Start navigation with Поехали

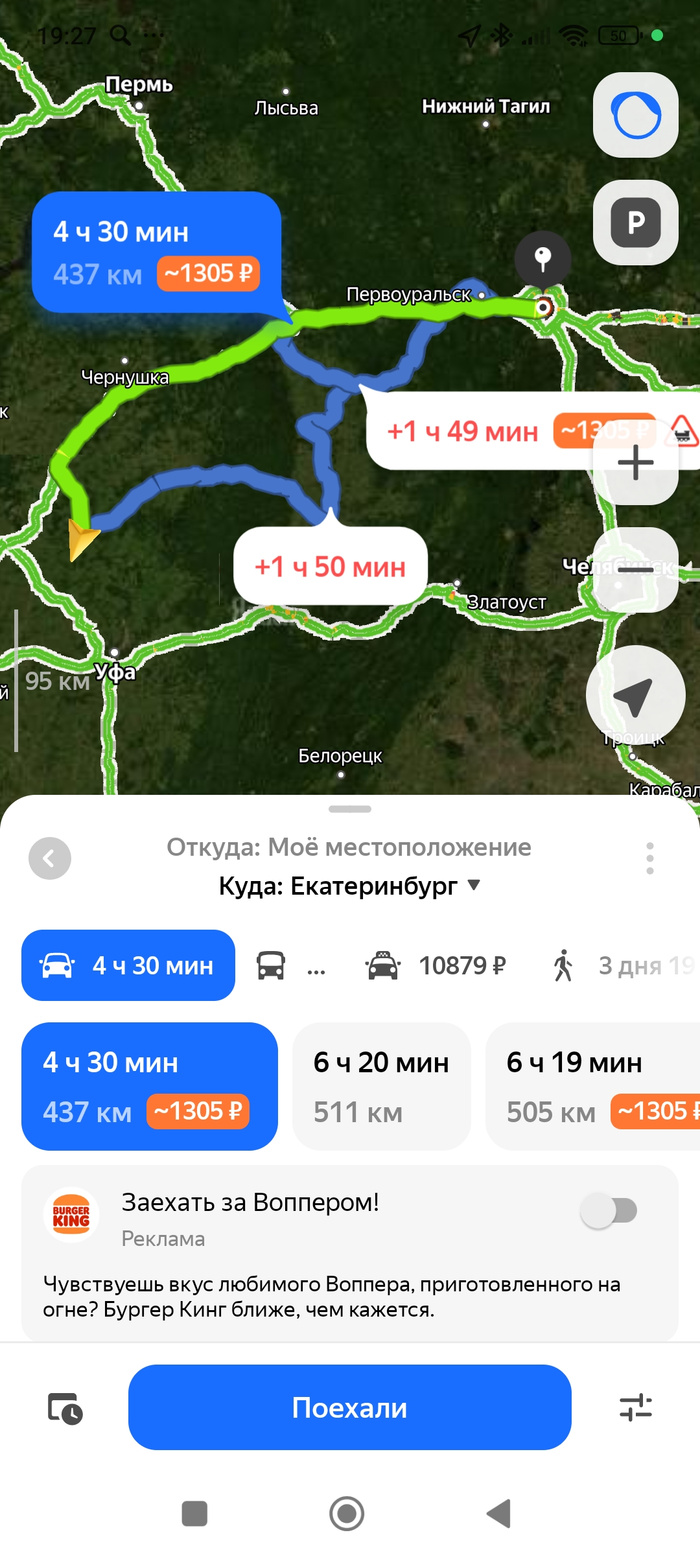coord(349,1408)
